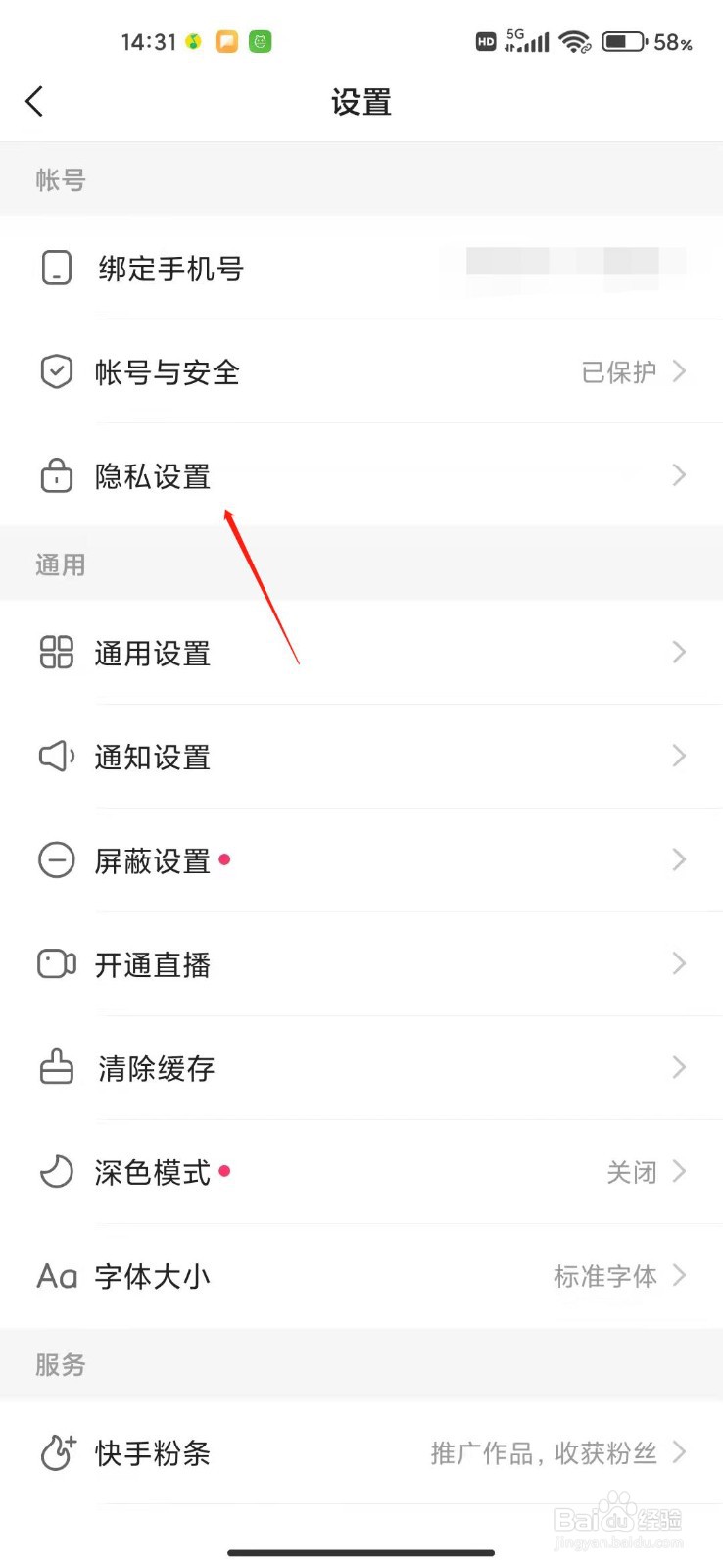Expand 隐私设置 via its chevron

pyautogui.click(x=679, y=475)
